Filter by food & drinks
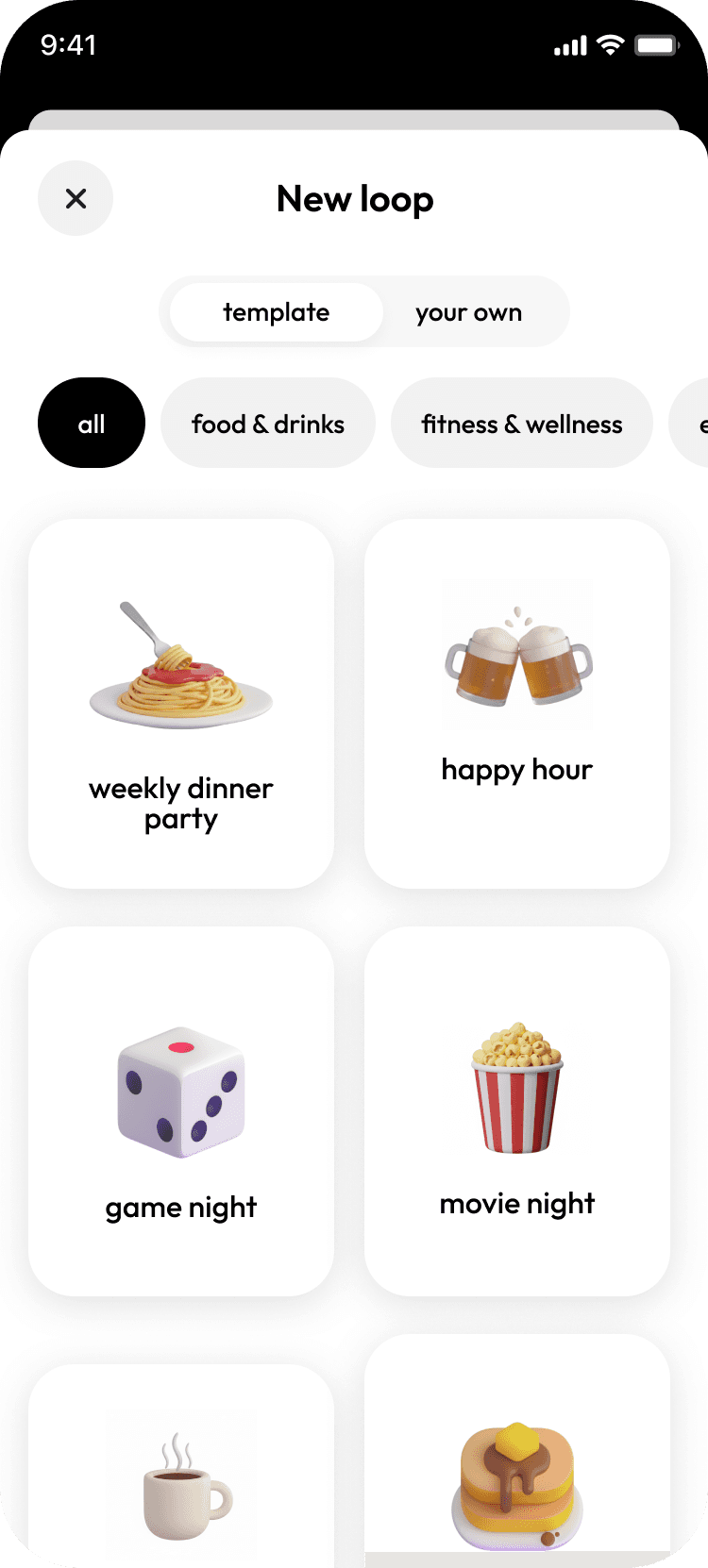Viewport: 708px width, 1568px height. click(268, 424)
